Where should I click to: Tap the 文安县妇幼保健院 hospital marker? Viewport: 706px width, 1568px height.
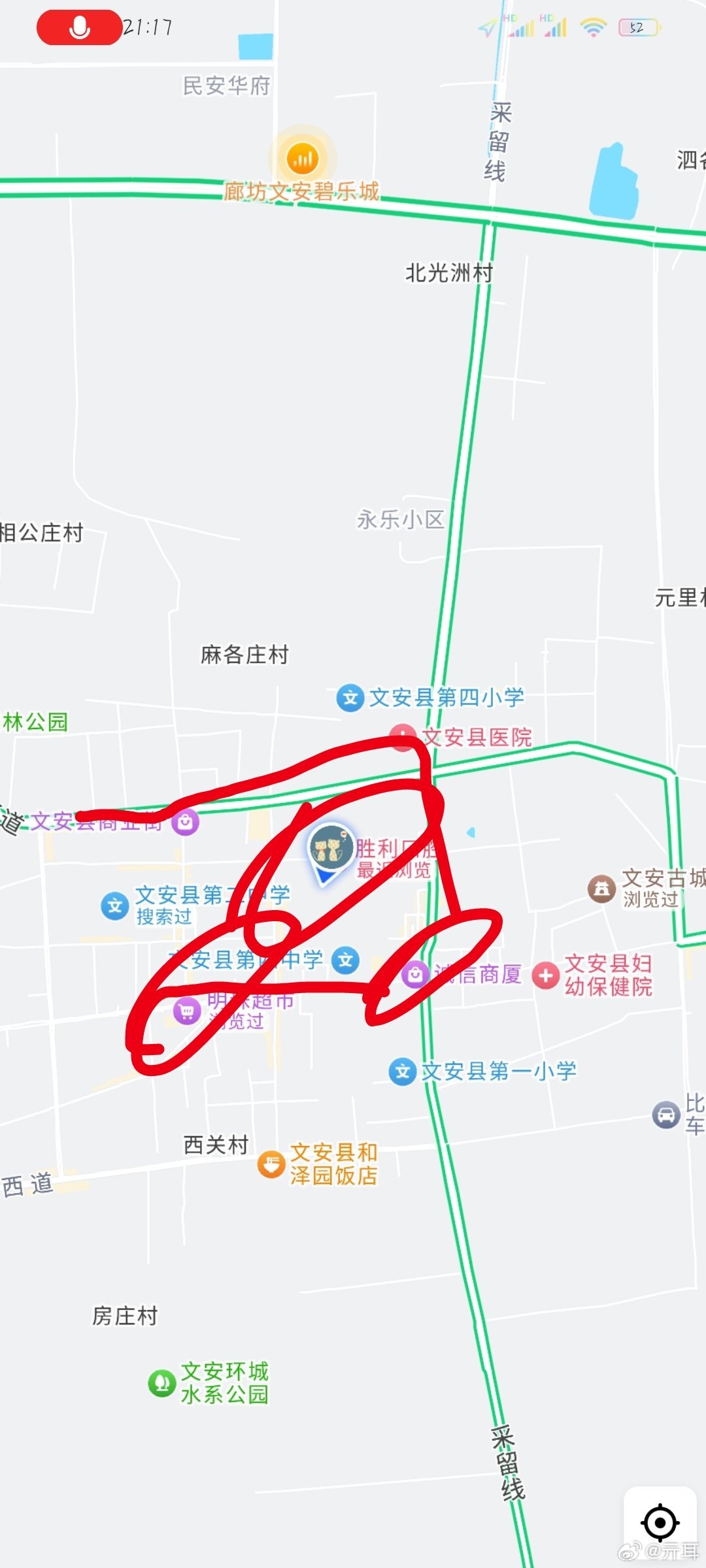click(546, 975)
